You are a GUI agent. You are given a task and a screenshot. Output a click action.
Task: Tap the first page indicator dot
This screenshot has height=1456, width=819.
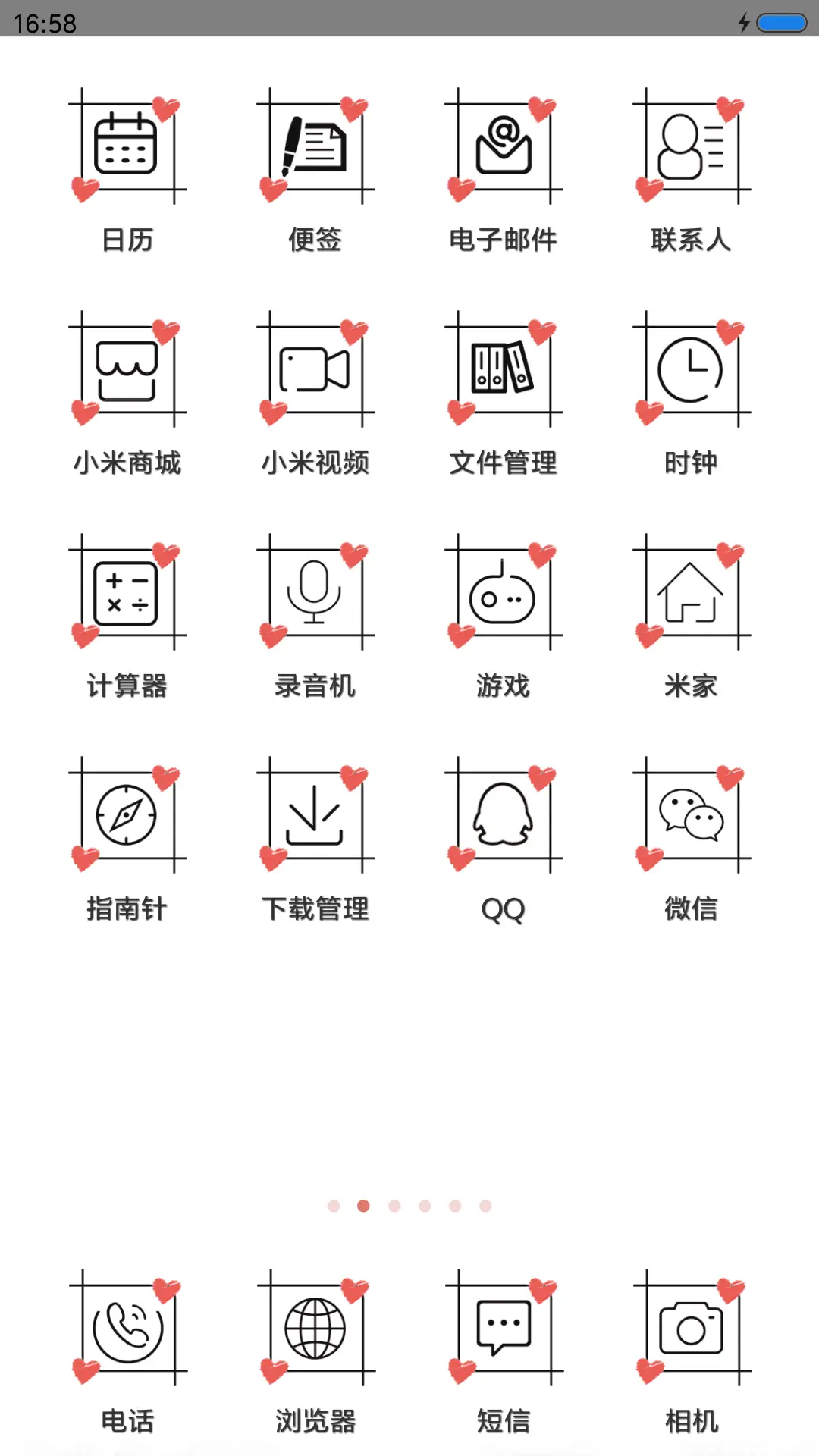coord(332,1206)
